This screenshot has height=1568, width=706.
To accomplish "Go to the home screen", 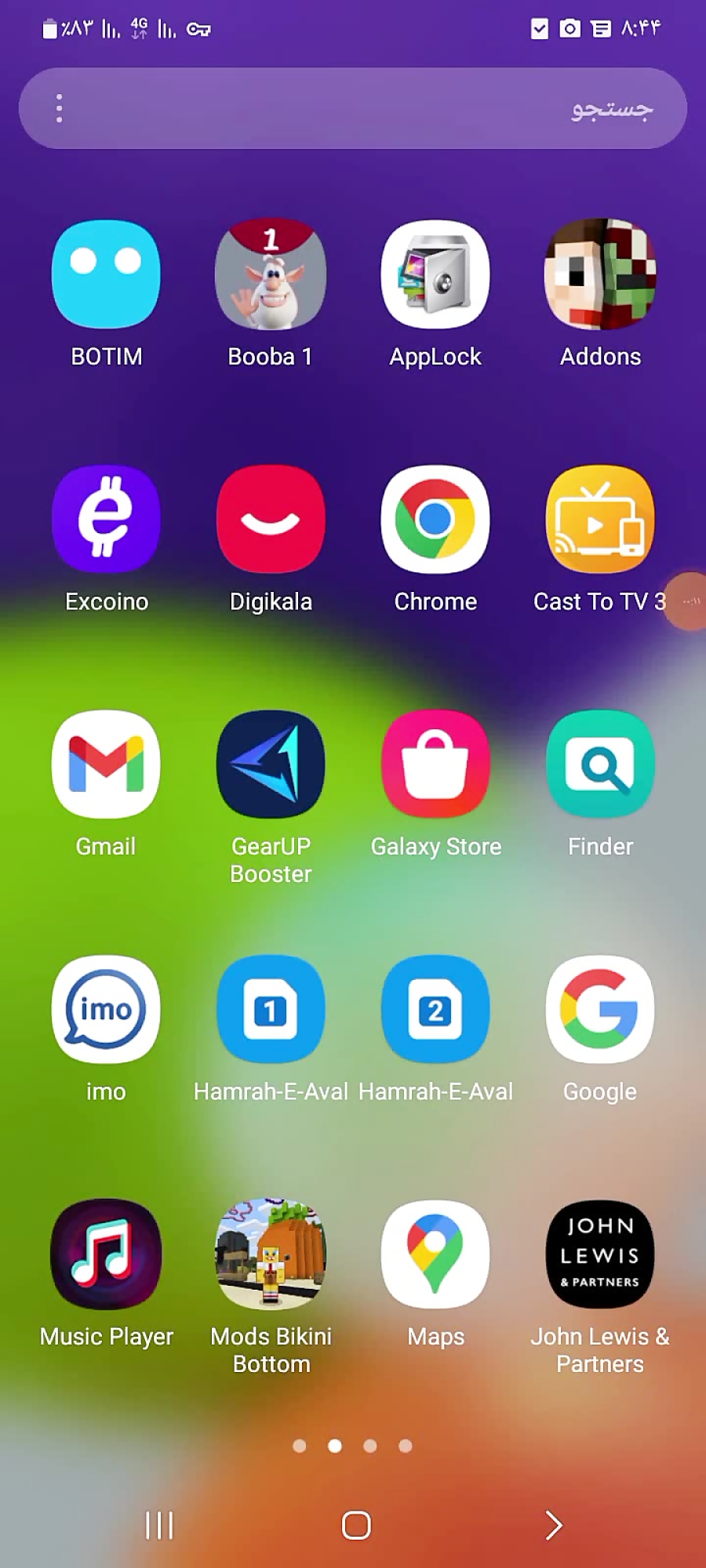I will pos(356,1525).
